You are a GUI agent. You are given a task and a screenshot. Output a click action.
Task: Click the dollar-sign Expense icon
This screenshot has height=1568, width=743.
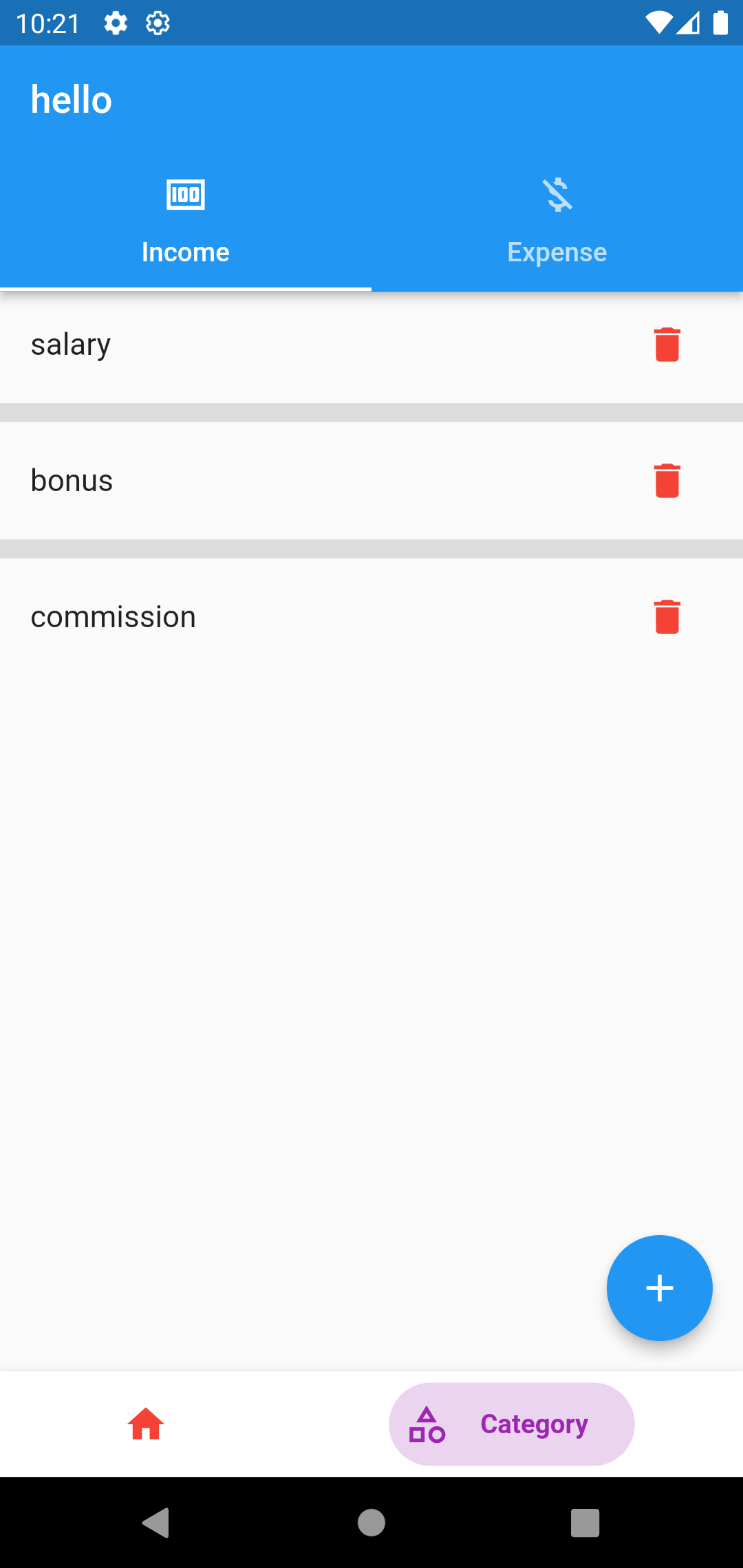[557, 194]
